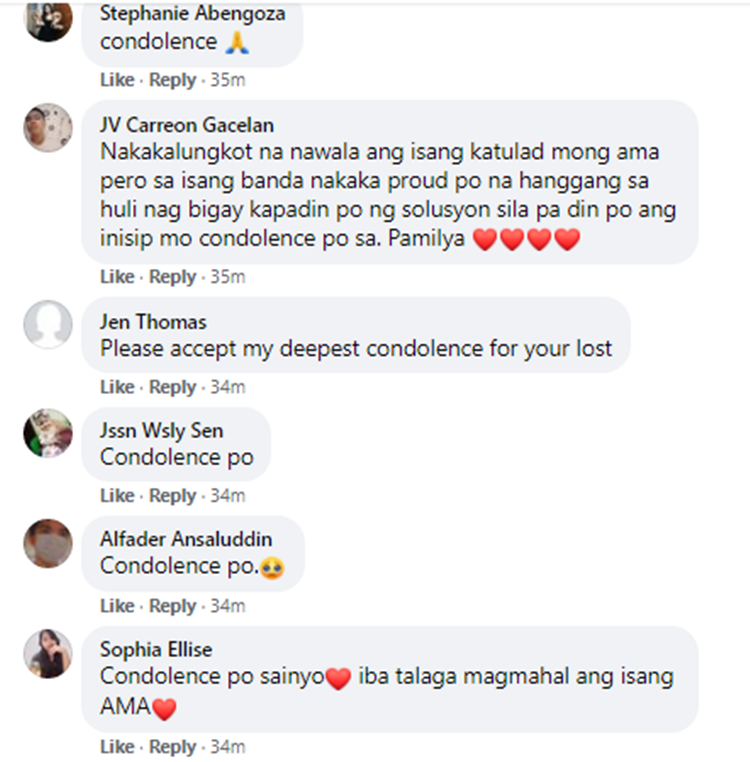Like Alfader Ansaluddin's comment
This screenshot has width=750, height=762.
pyautogui.click(x=116, y=606)
